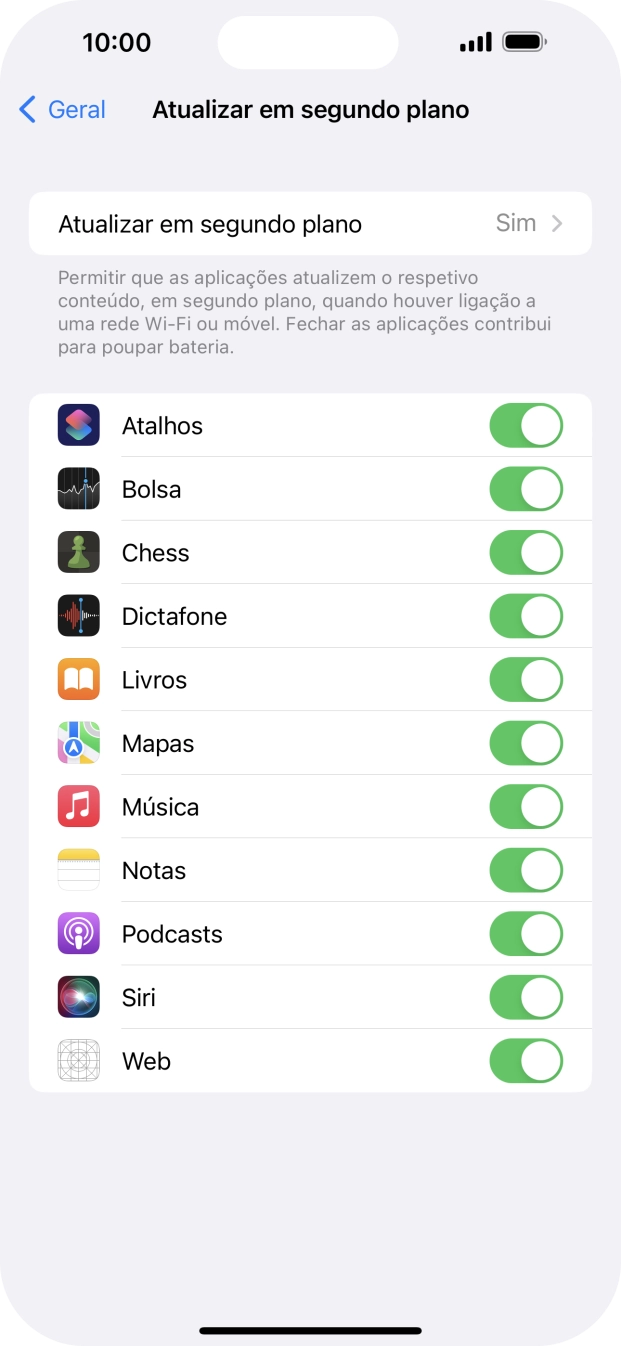Disable background refresh for Atalhos

[x=526, y=426]
